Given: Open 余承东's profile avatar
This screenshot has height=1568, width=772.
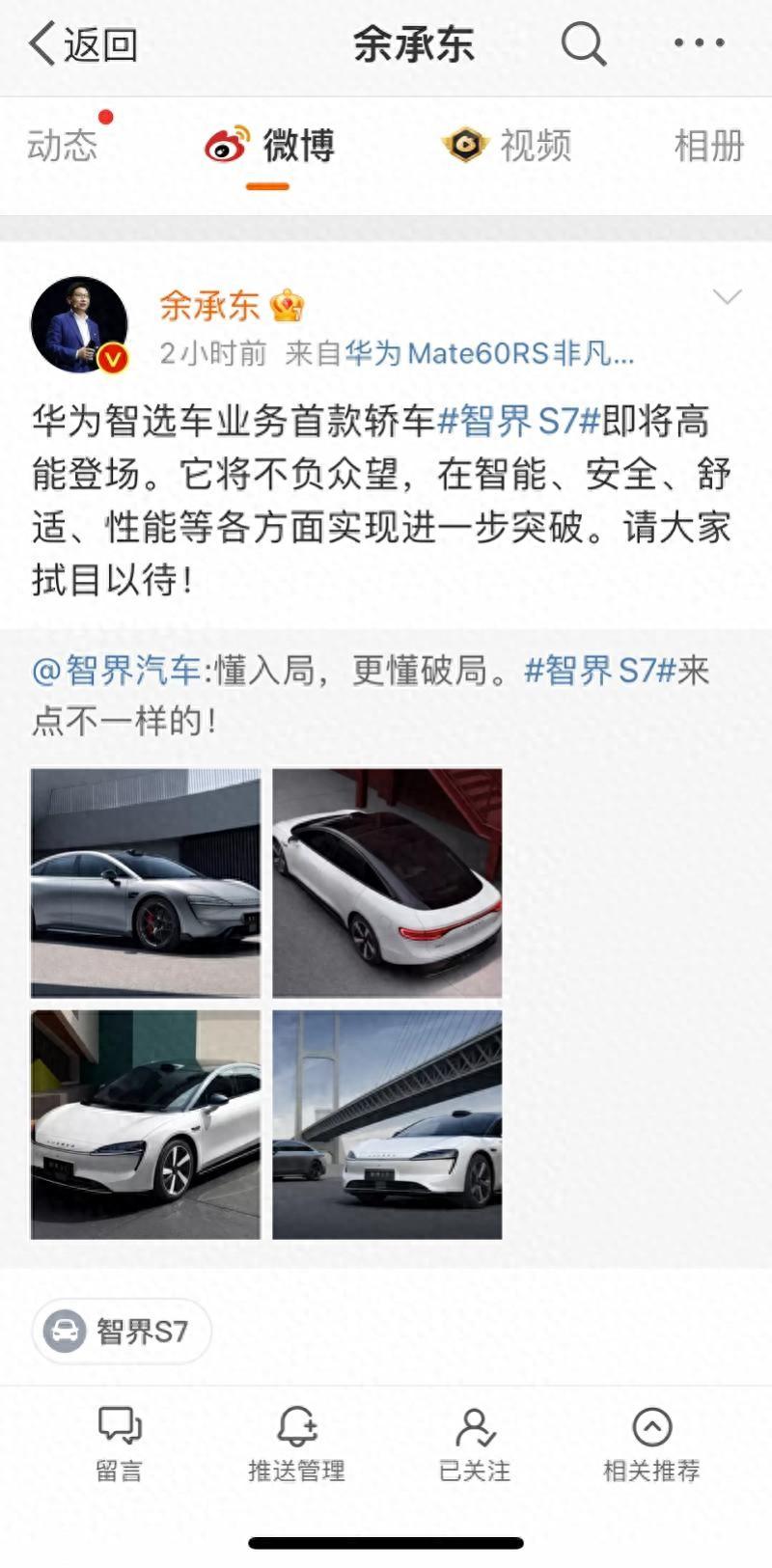Looking at the screenshot, I should [x=80, y=325].
